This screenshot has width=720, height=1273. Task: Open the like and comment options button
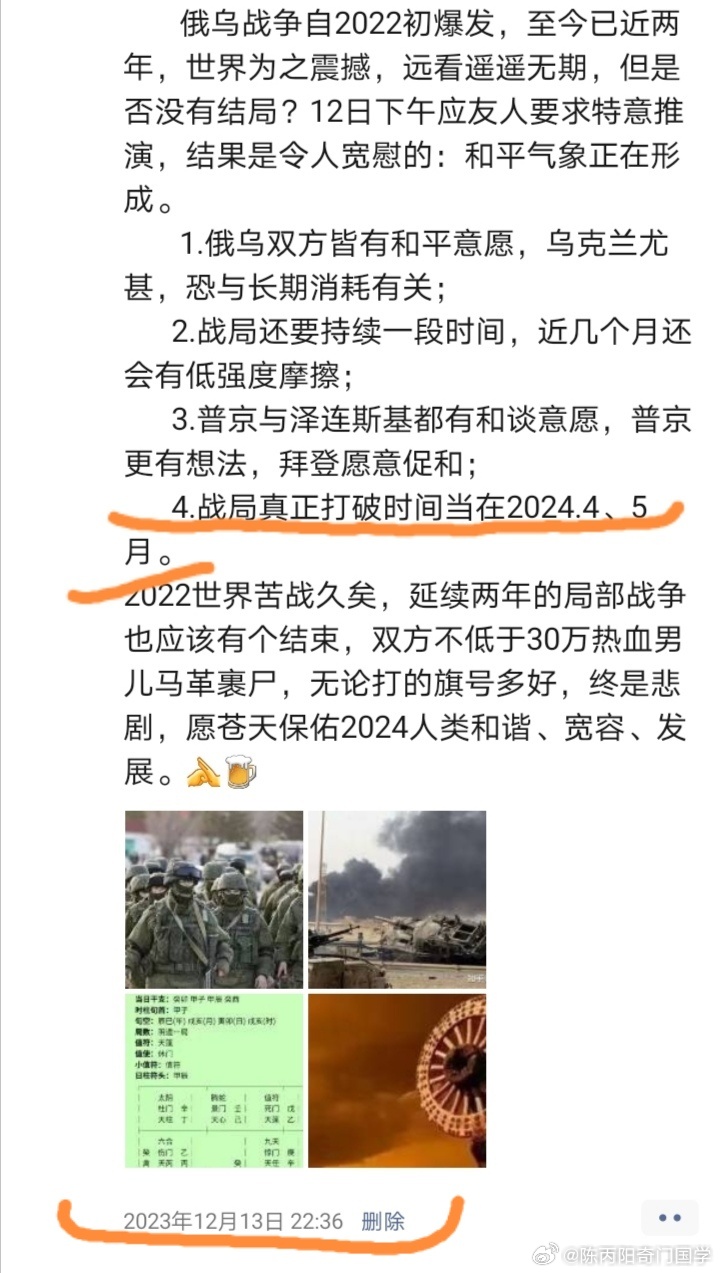tap(668, 1219)
